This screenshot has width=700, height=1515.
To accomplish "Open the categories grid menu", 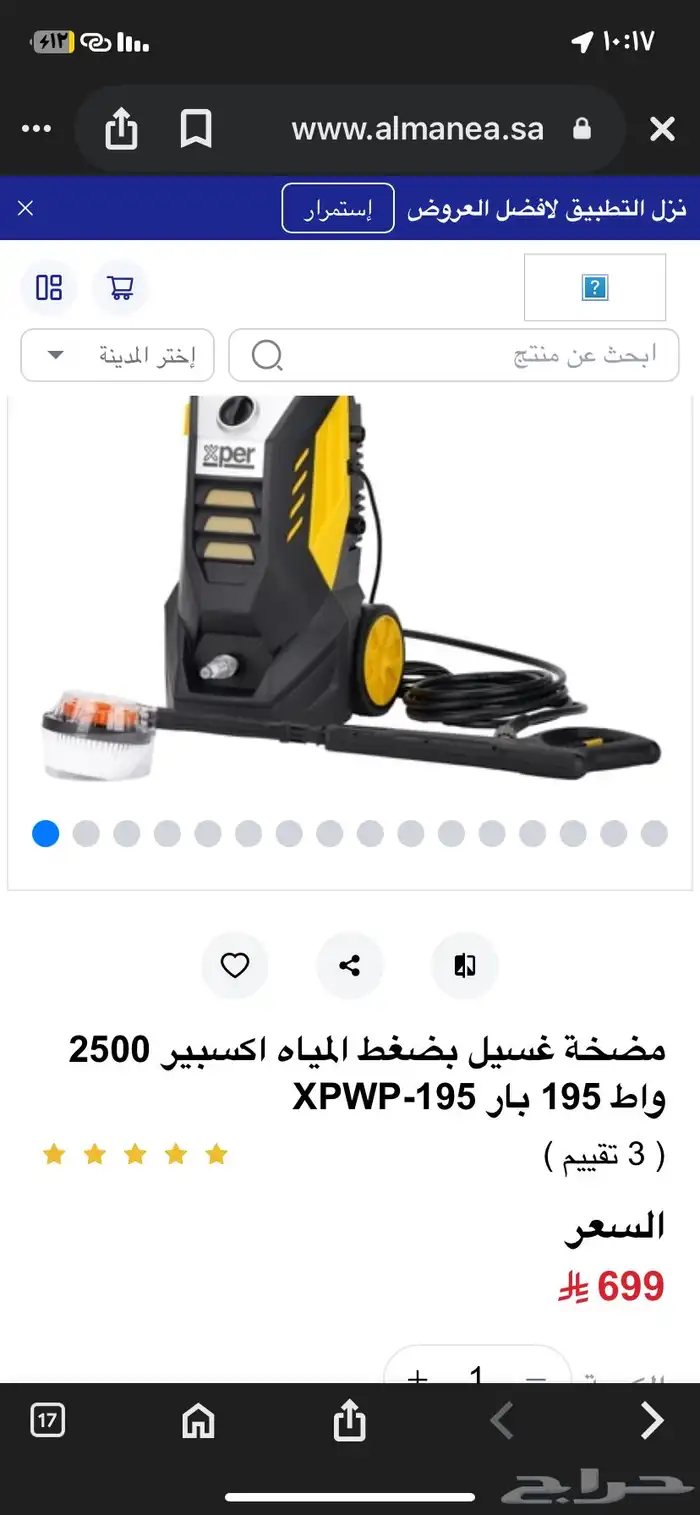I will [49, 288].
